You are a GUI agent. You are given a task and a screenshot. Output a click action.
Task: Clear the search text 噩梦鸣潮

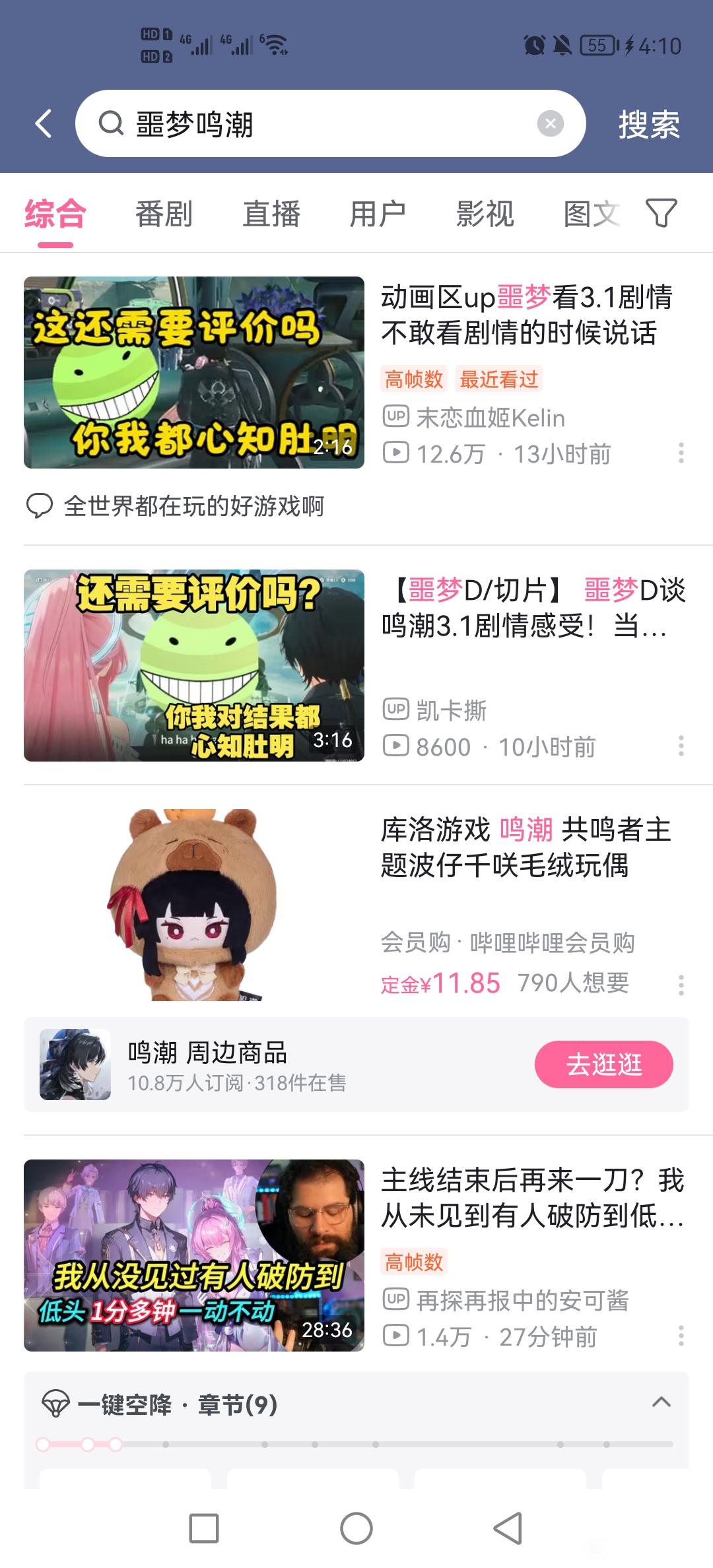coord(550,123)
